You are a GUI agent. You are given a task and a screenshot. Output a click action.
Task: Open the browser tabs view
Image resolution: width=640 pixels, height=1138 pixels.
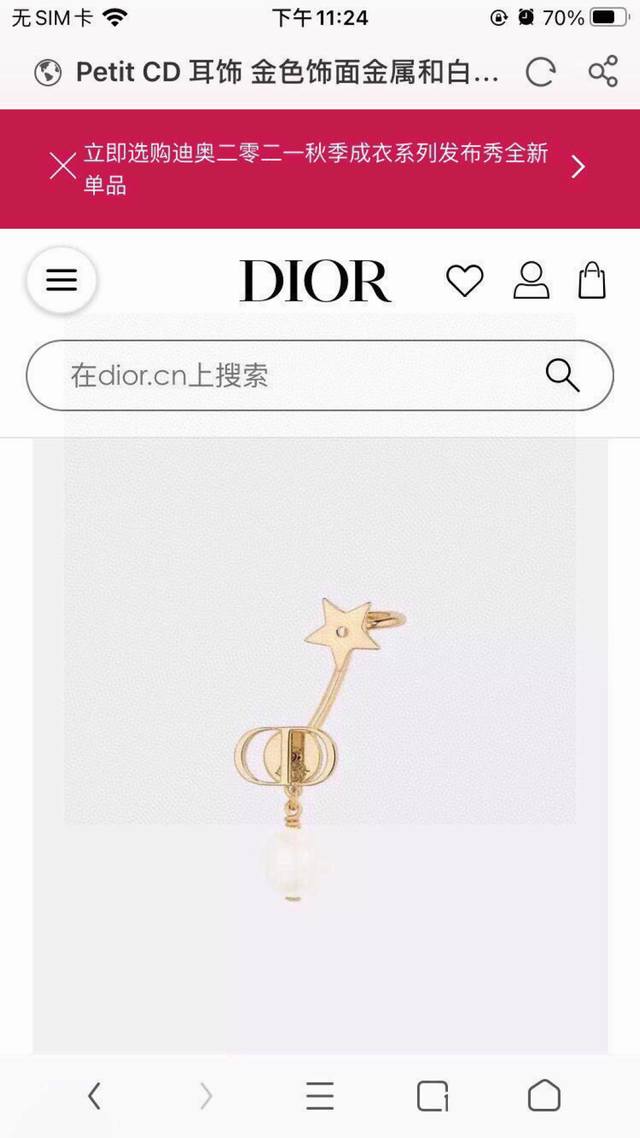pos(432,1096)
